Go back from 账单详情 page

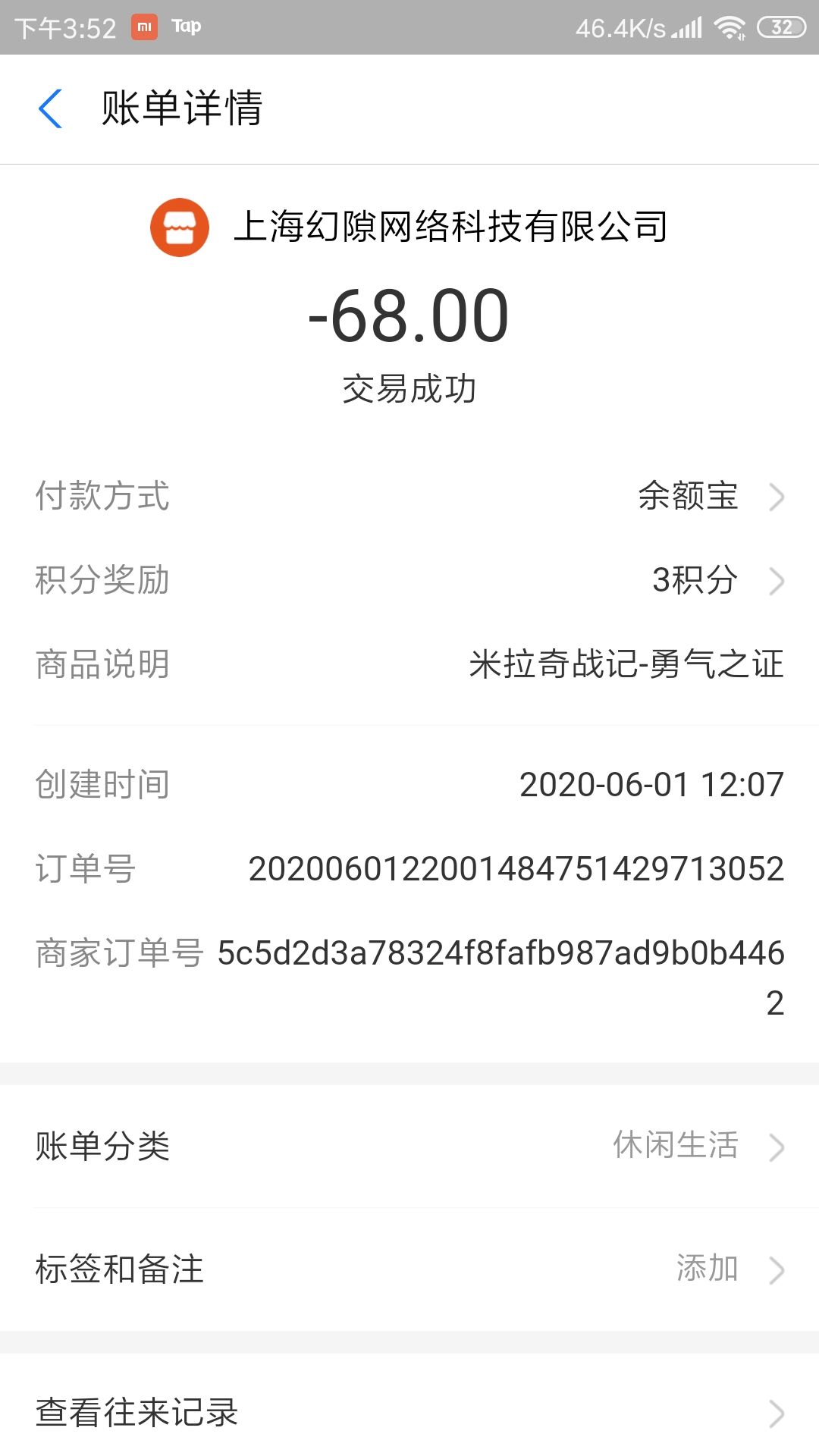point(50,108)
